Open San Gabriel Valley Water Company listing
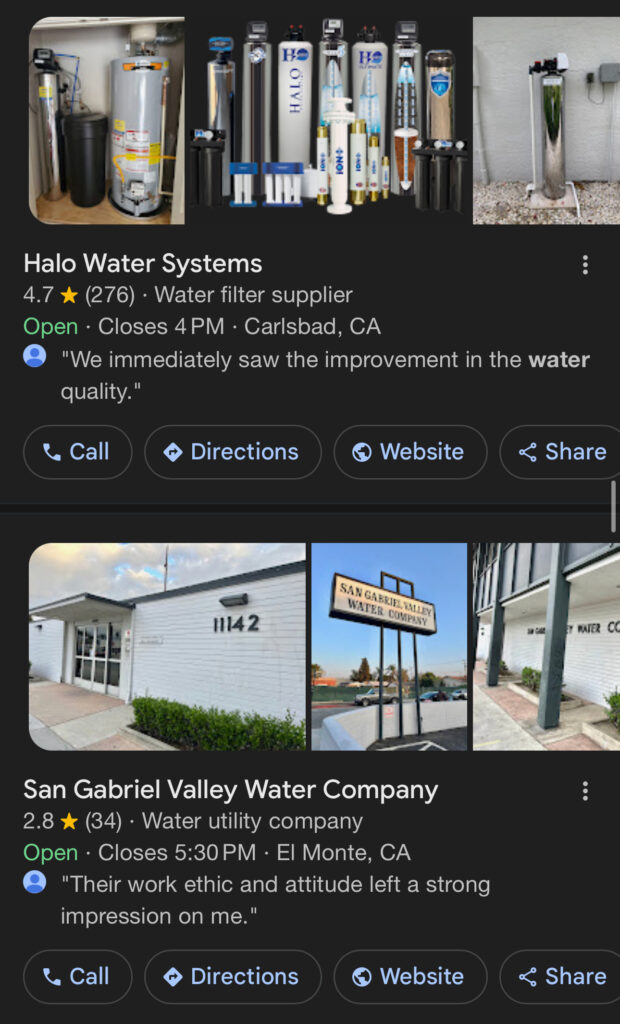 point(231,790)
